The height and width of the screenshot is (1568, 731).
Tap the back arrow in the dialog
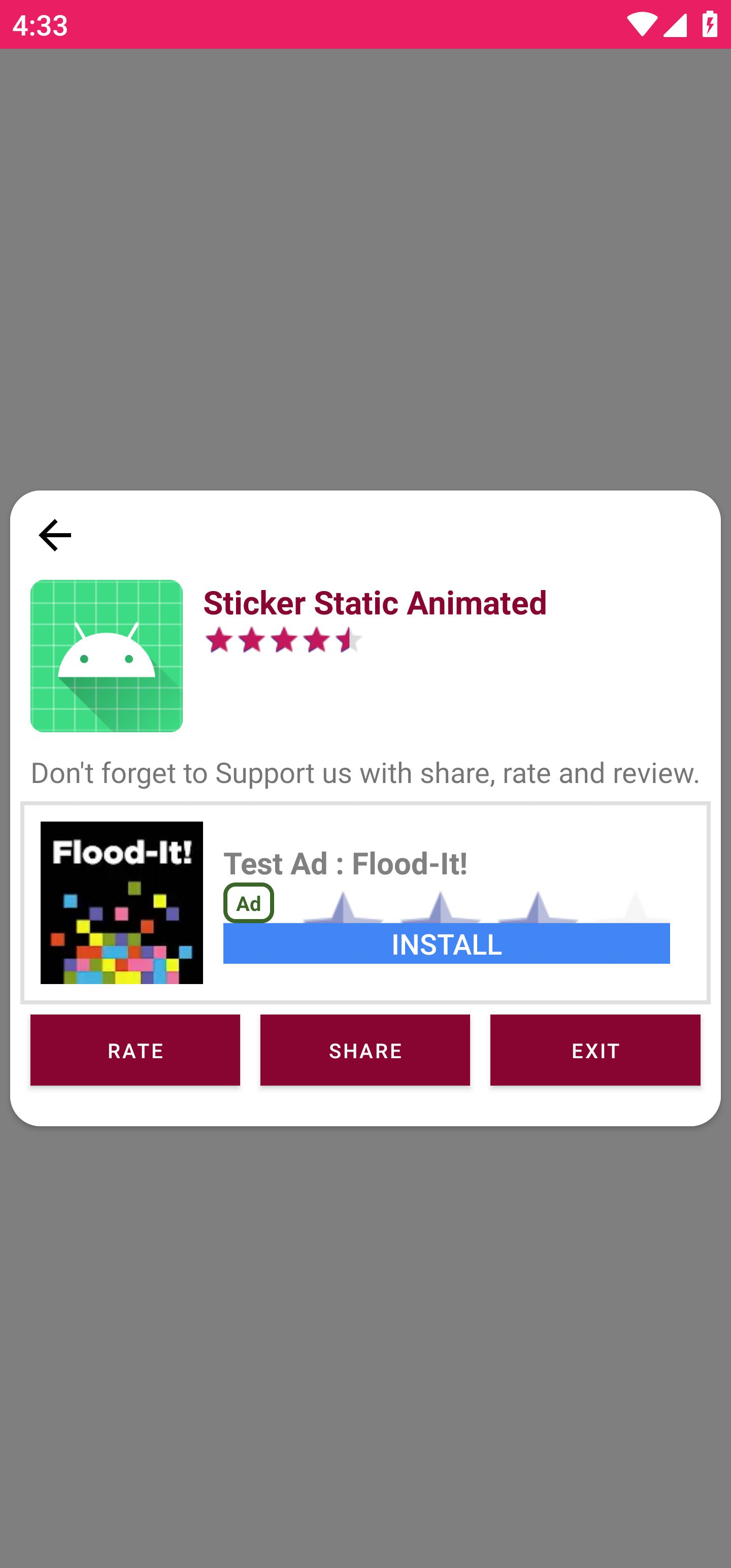click(x=55, y=535)
